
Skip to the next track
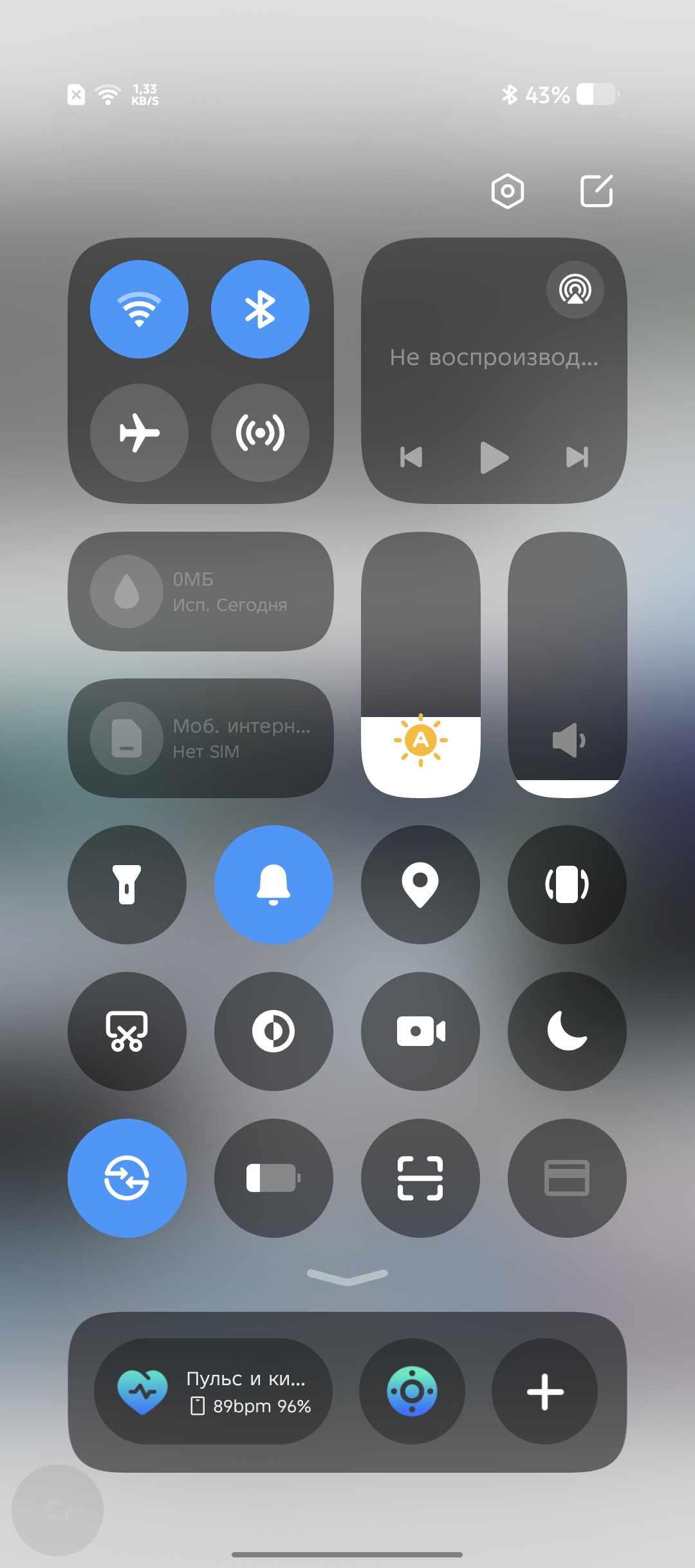tap(577, 458)
